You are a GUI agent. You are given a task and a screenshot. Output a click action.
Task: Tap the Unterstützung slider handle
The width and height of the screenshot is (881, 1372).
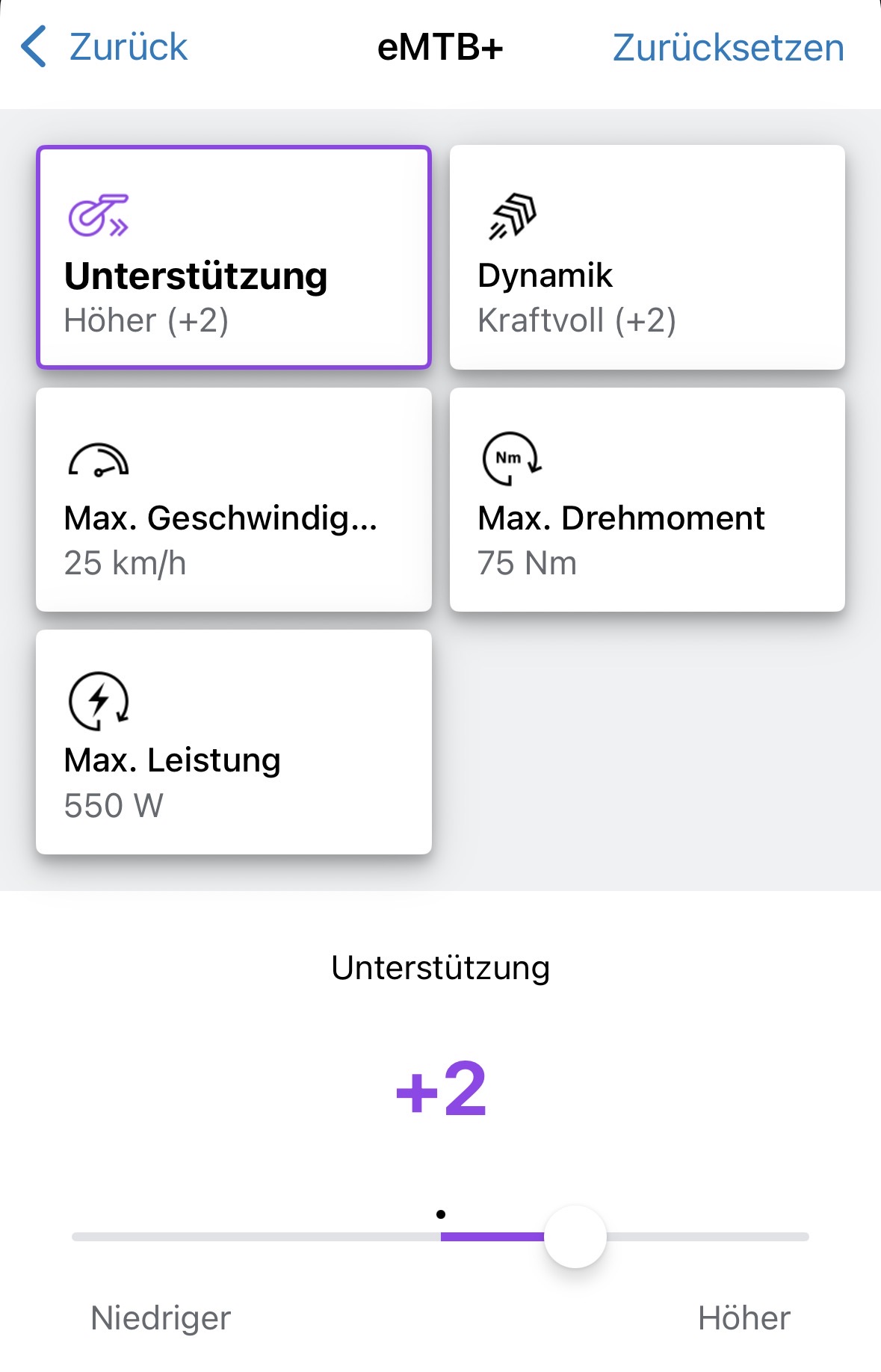coord(575,1236)
